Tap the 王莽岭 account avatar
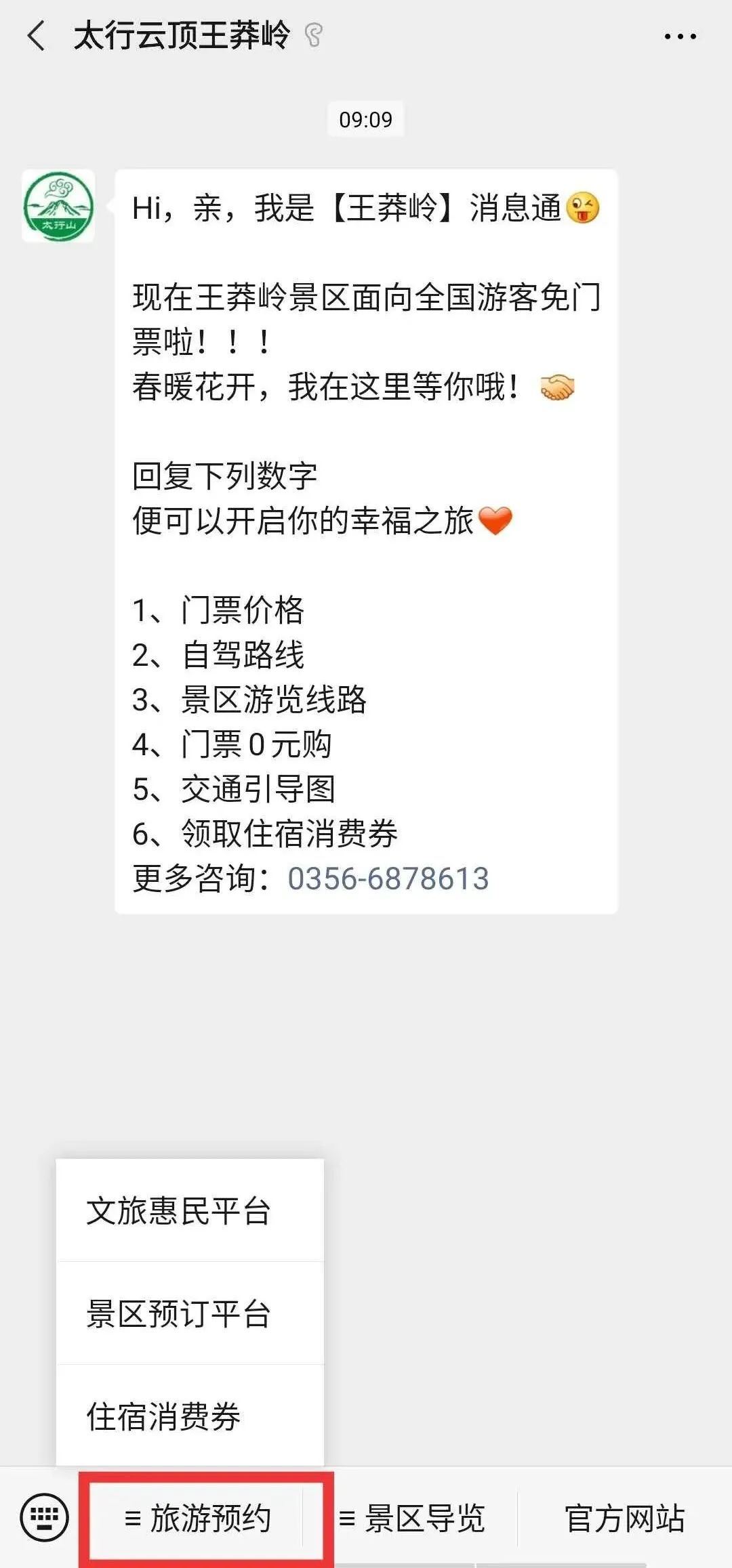 pyautogui.click(x=58, y=207)
